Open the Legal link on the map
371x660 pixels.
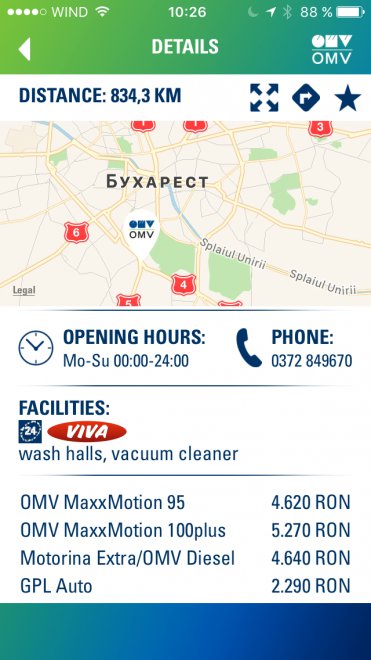tap(24, 290)
